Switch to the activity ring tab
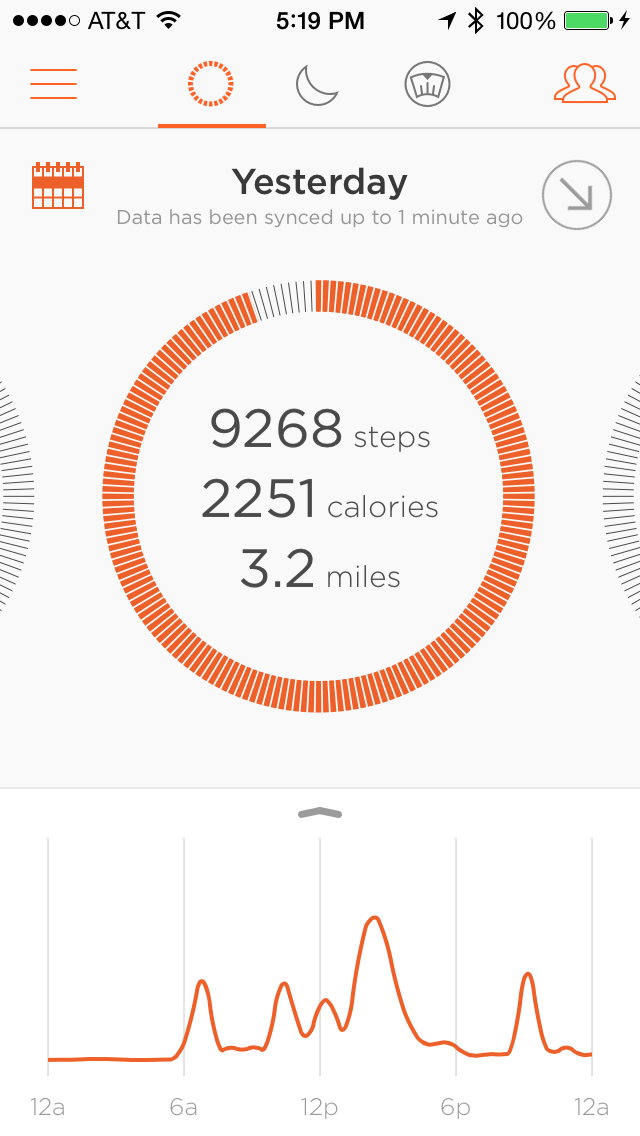The height and width of the screenshot is (1136, 640). pyautogui.click(x=211, y=84)
